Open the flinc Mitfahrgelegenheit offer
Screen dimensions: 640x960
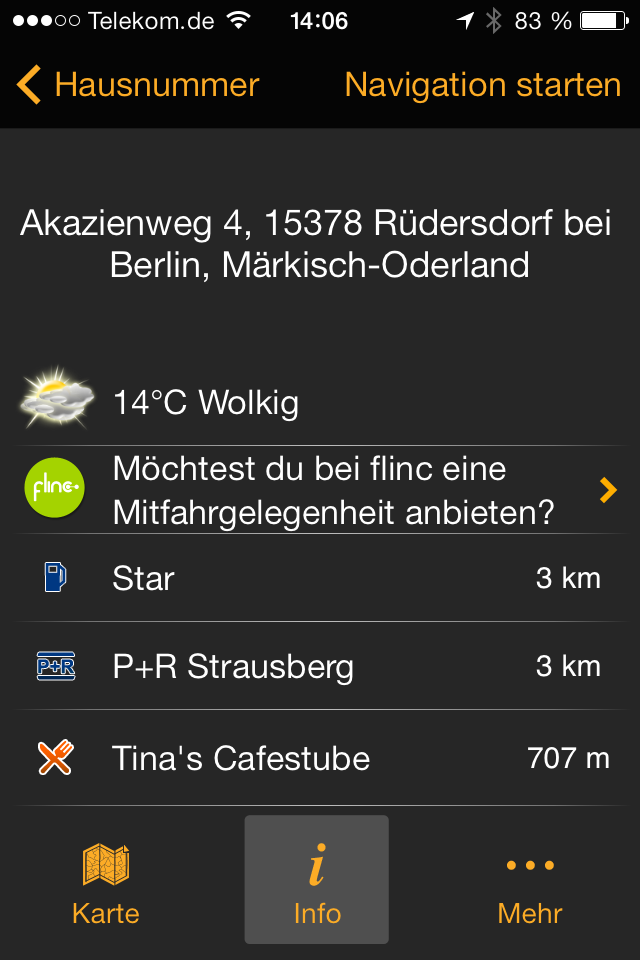(x=320, y=490)
